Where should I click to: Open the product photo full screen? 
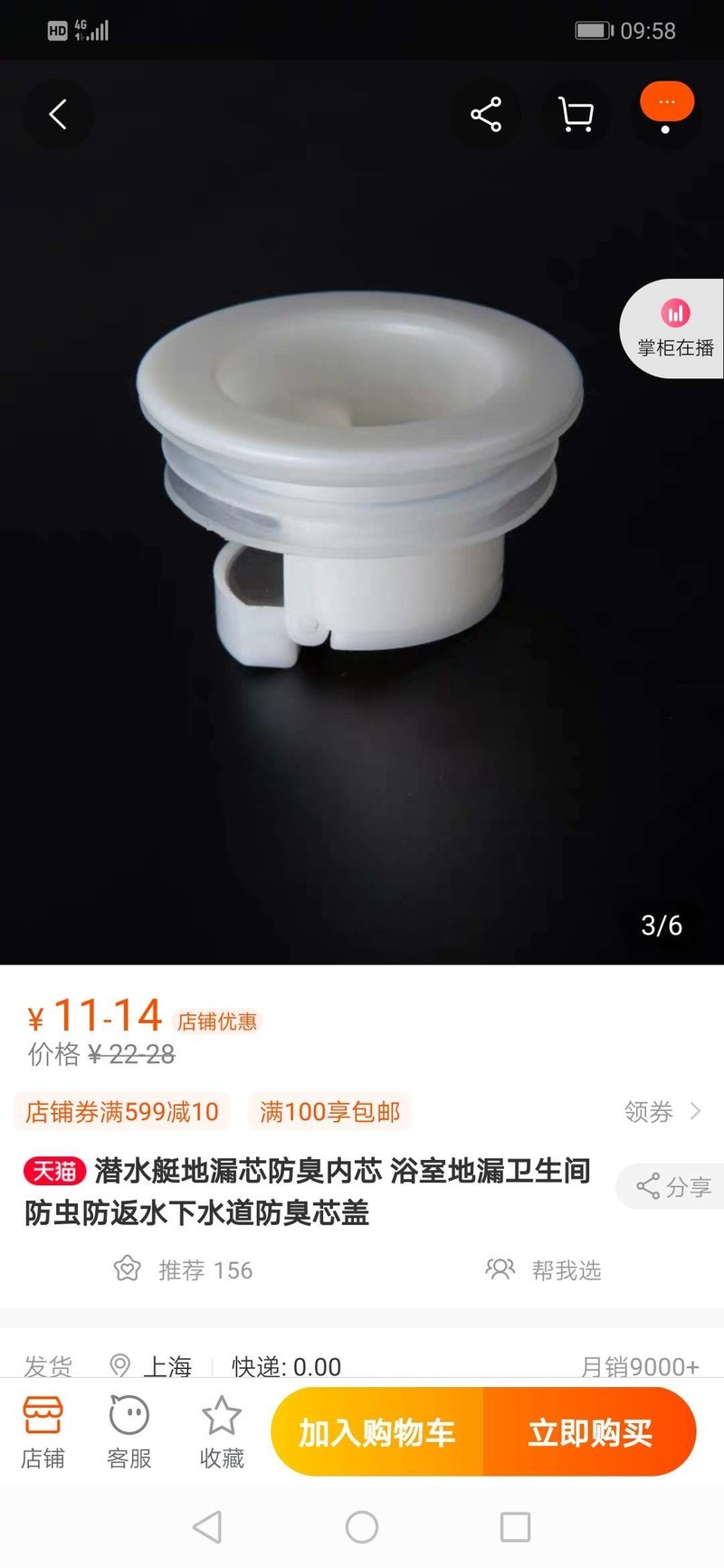tap(360, 507)
